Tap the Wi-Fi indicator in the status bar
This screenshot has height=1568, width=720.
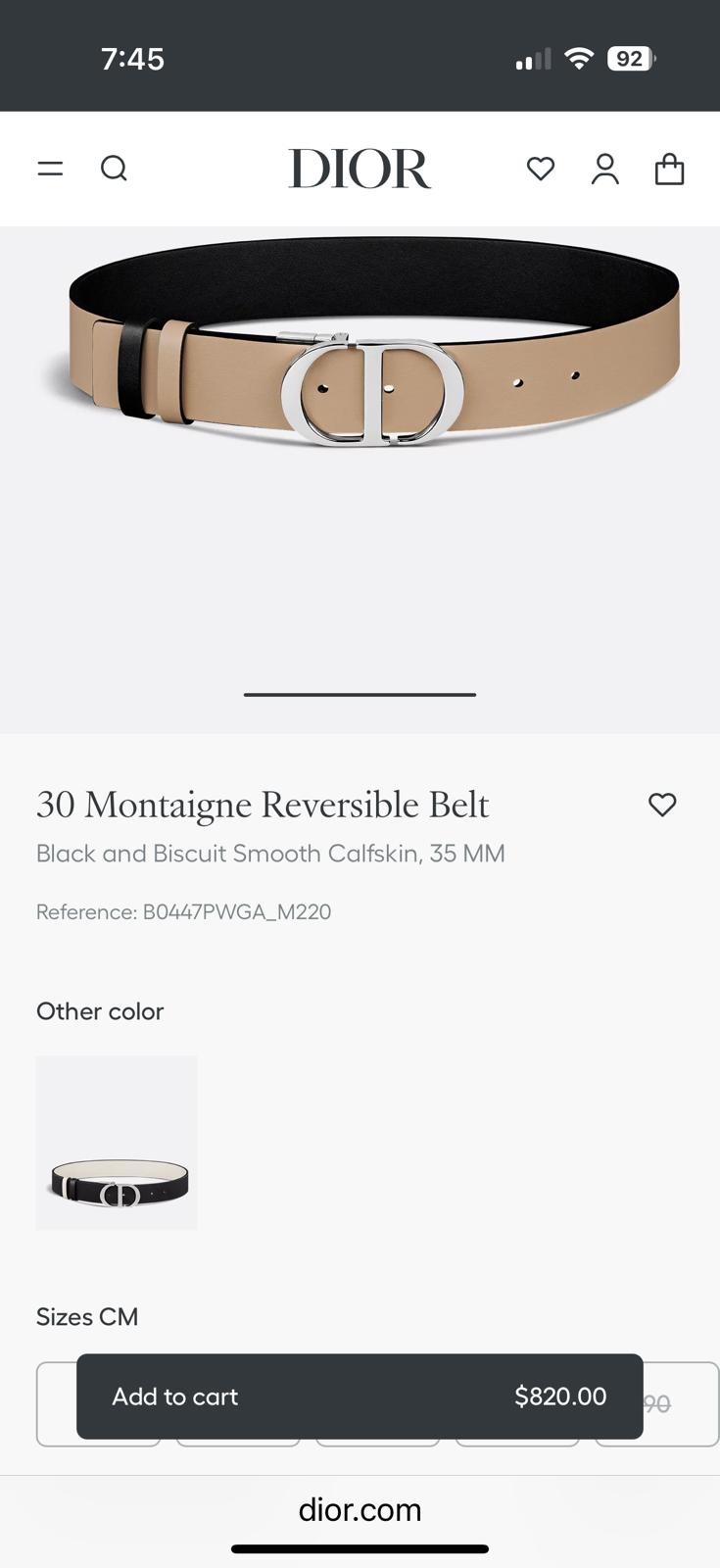[580, 58]
